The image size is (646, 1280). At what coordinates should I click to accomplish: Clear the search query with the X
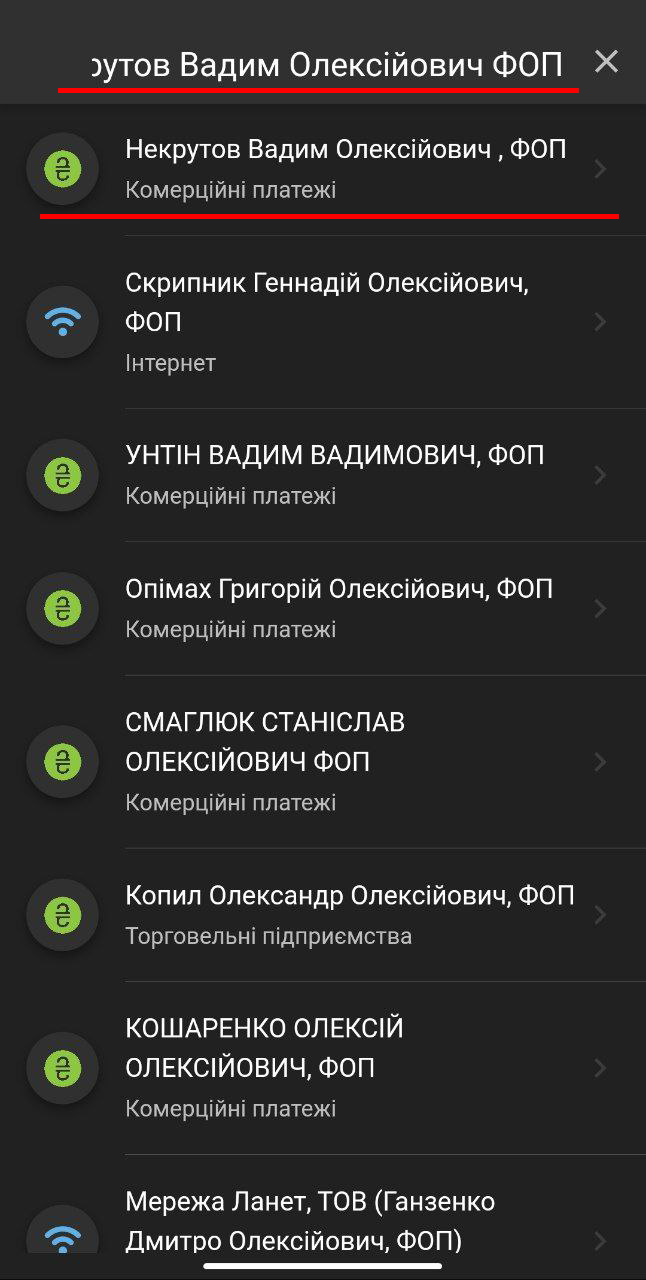pyautogui.click(x=606, y=62)
